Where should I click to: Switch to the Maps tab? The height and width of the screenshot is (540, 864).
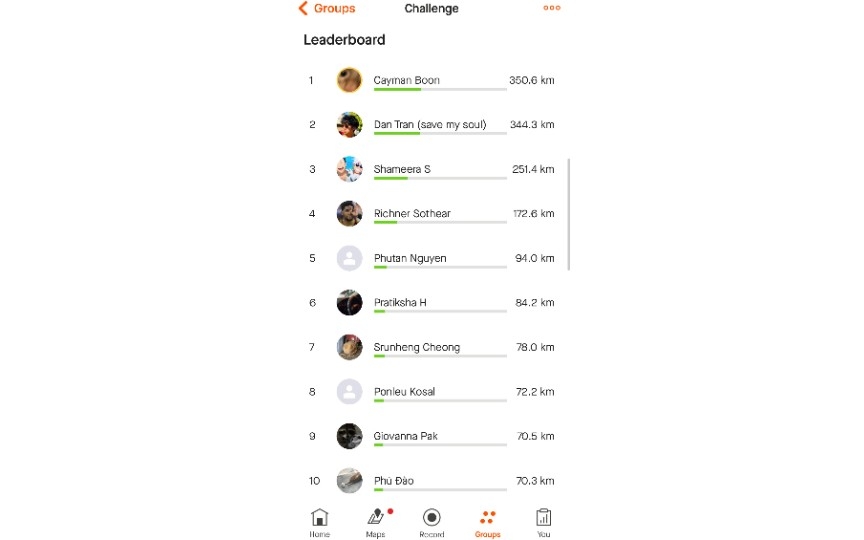tap(376, 522)
